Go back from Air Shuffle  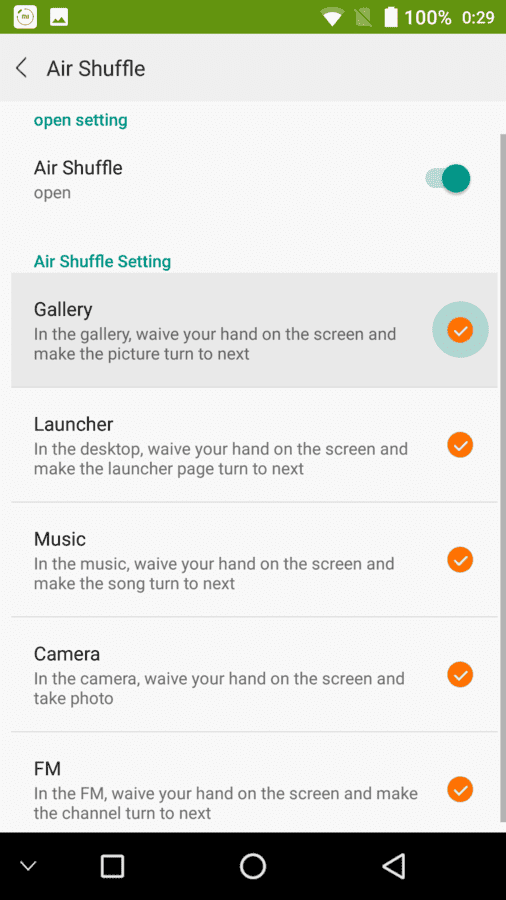point(21,68)
